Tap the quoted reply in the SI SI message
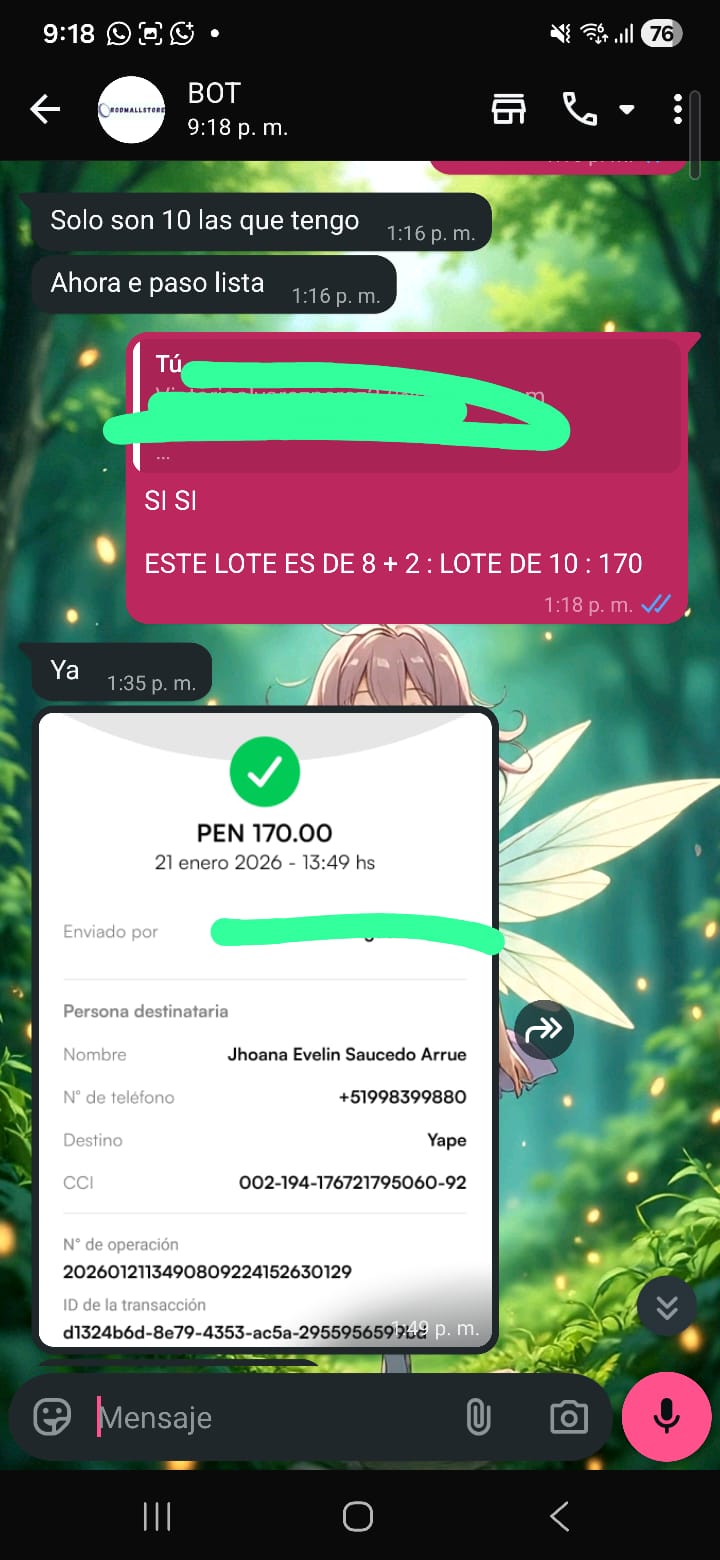Image resolution: width=720 pixels, height=1560 pixels. click(x=408, y=405)
